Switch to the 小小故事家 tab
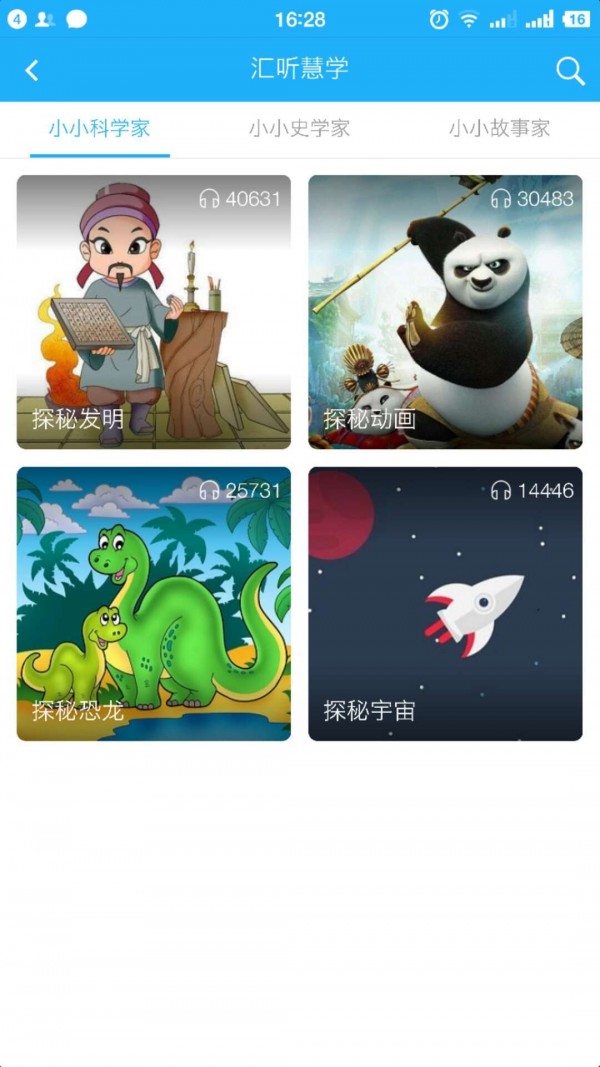 pos(499,128)
